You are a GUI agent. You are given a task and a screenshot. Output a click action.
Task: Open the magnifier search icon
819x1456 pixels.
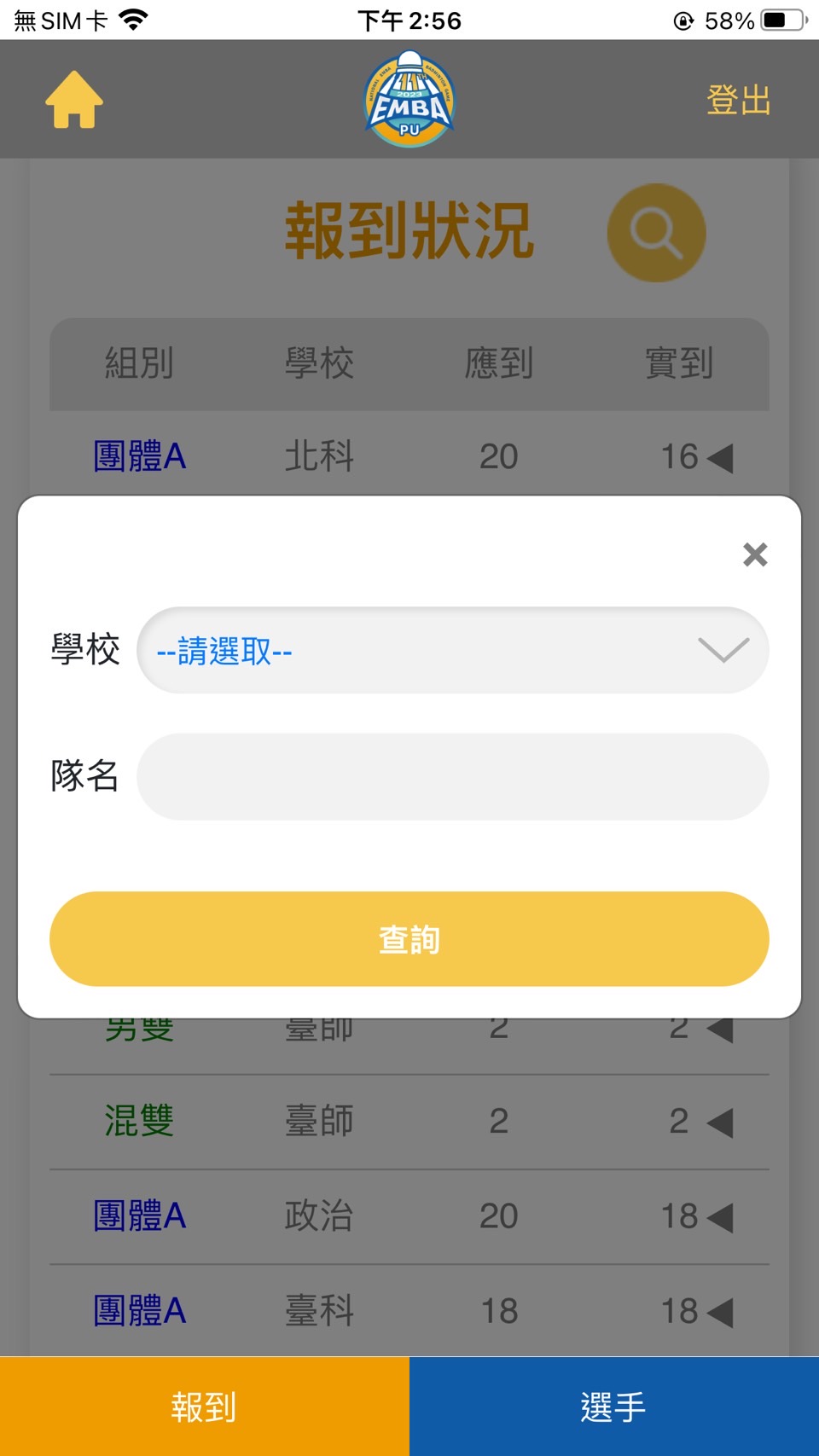(656, 233)
